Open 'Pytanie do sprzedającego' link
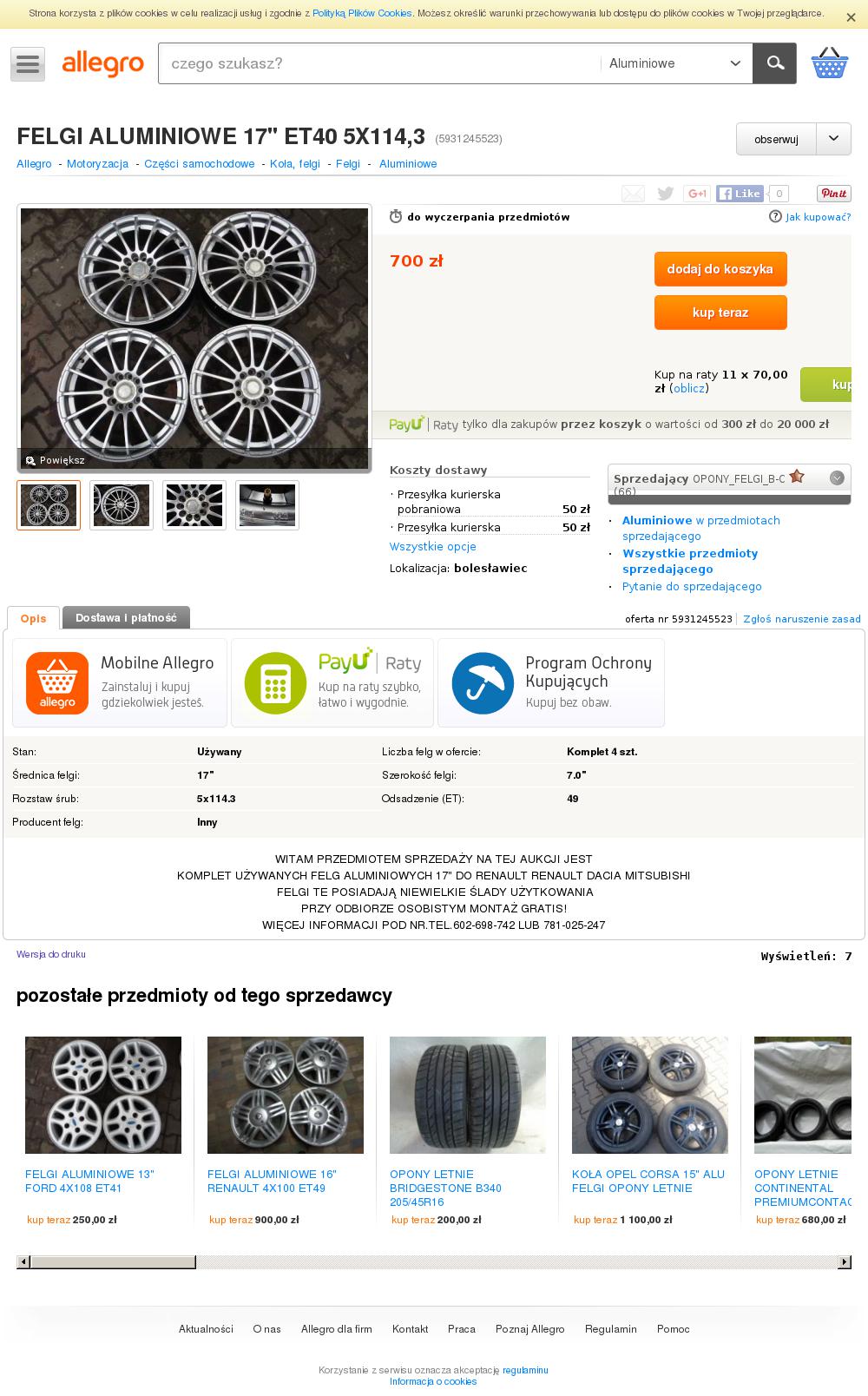 [x=692, y=586]
